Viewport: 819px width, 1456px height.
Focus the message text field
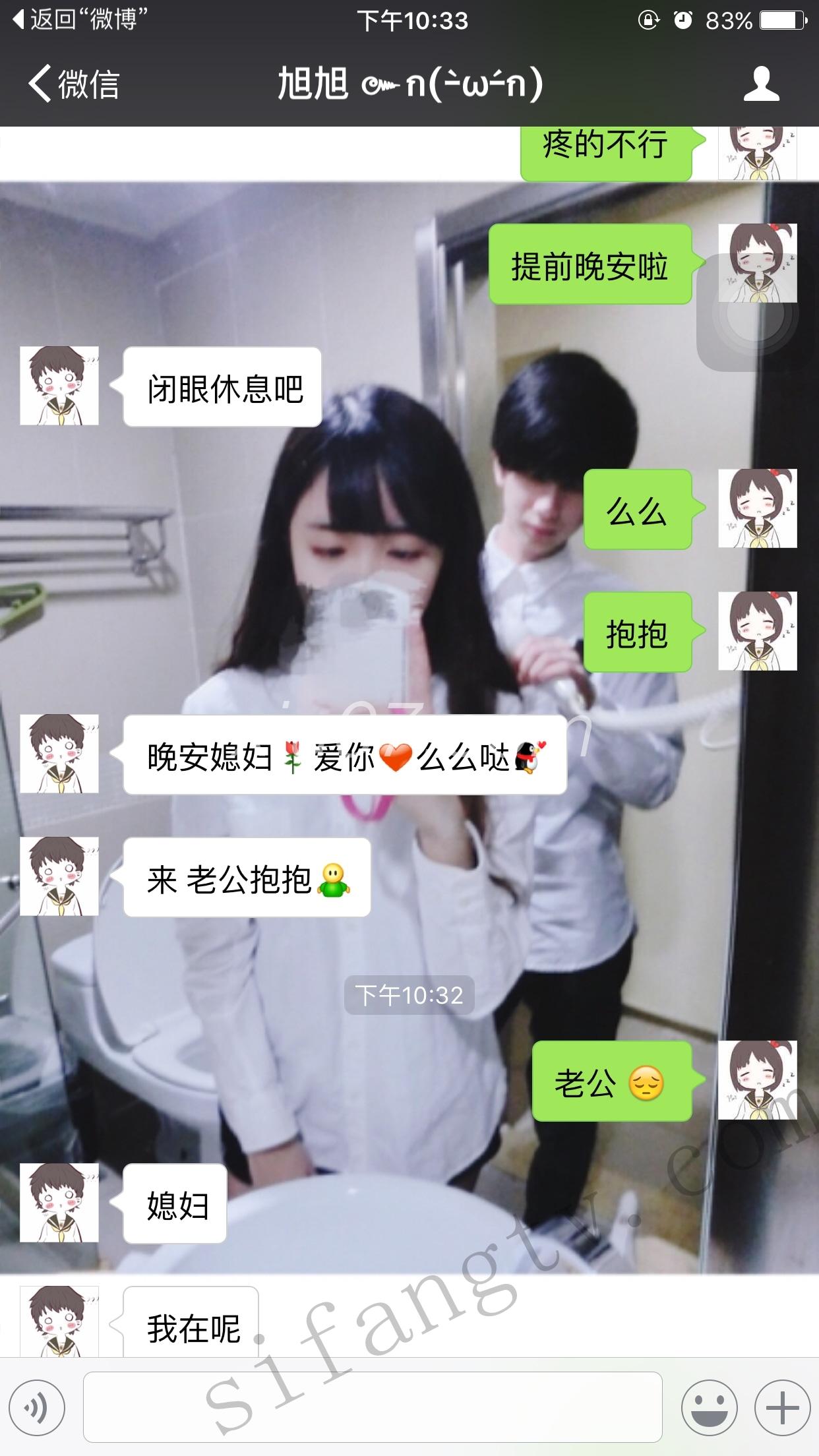pyautogui.click(x=373, y=1407)
